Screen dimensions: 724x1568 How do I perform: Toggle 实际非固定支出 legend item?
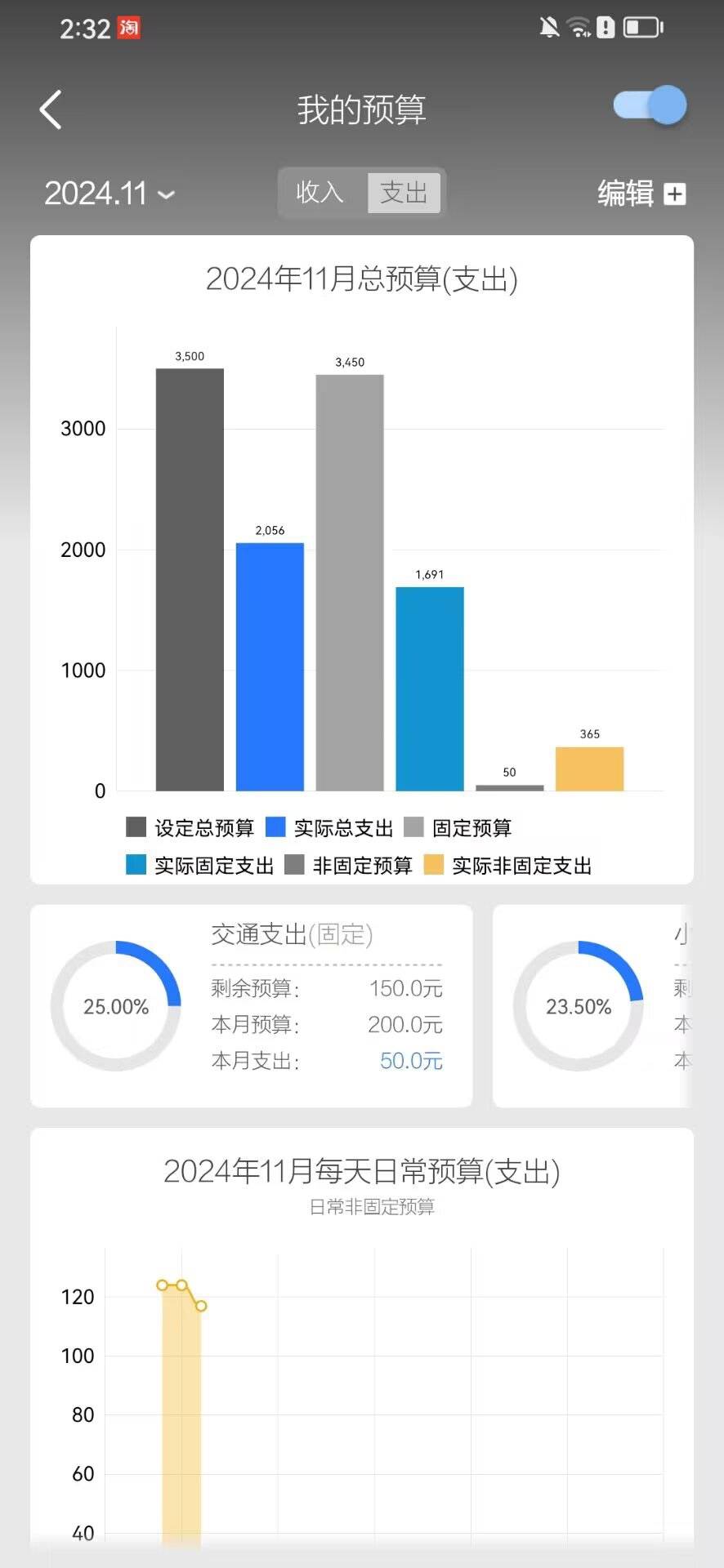click(507, 866)
